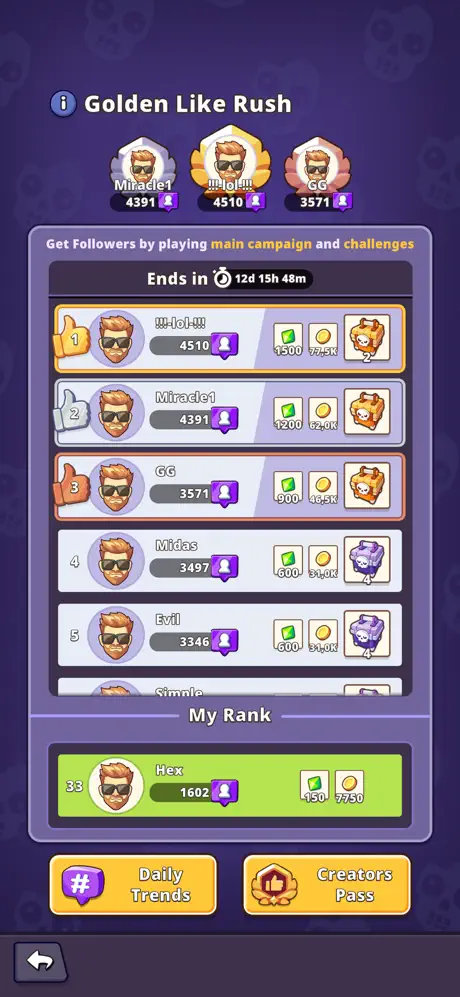Open the first-place !!!-lol-!!! leaderboard row
This screenshot has height=997, width=460.
(230, 338)
